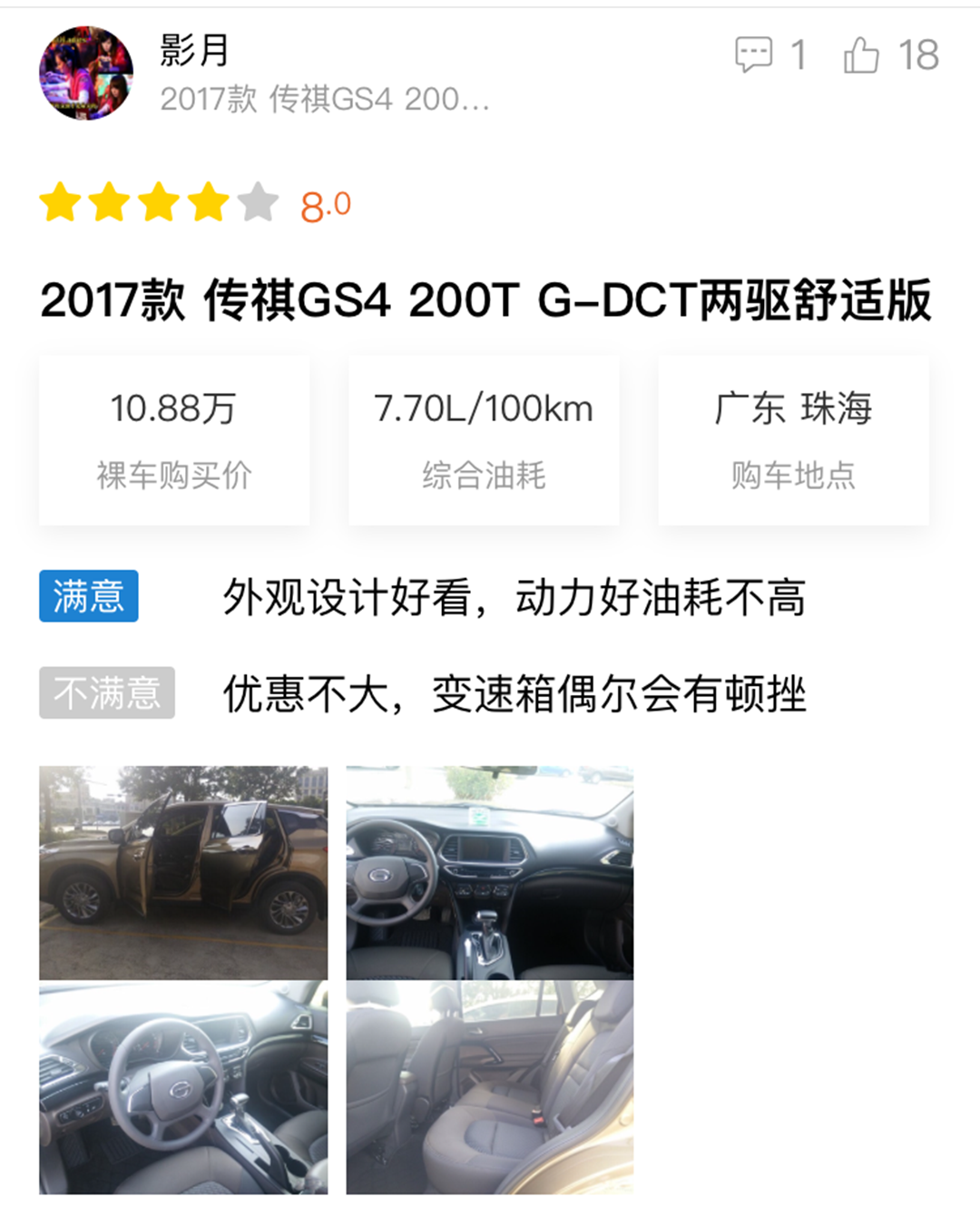
Task: Open photo of car with doors open
Action: 183,872
